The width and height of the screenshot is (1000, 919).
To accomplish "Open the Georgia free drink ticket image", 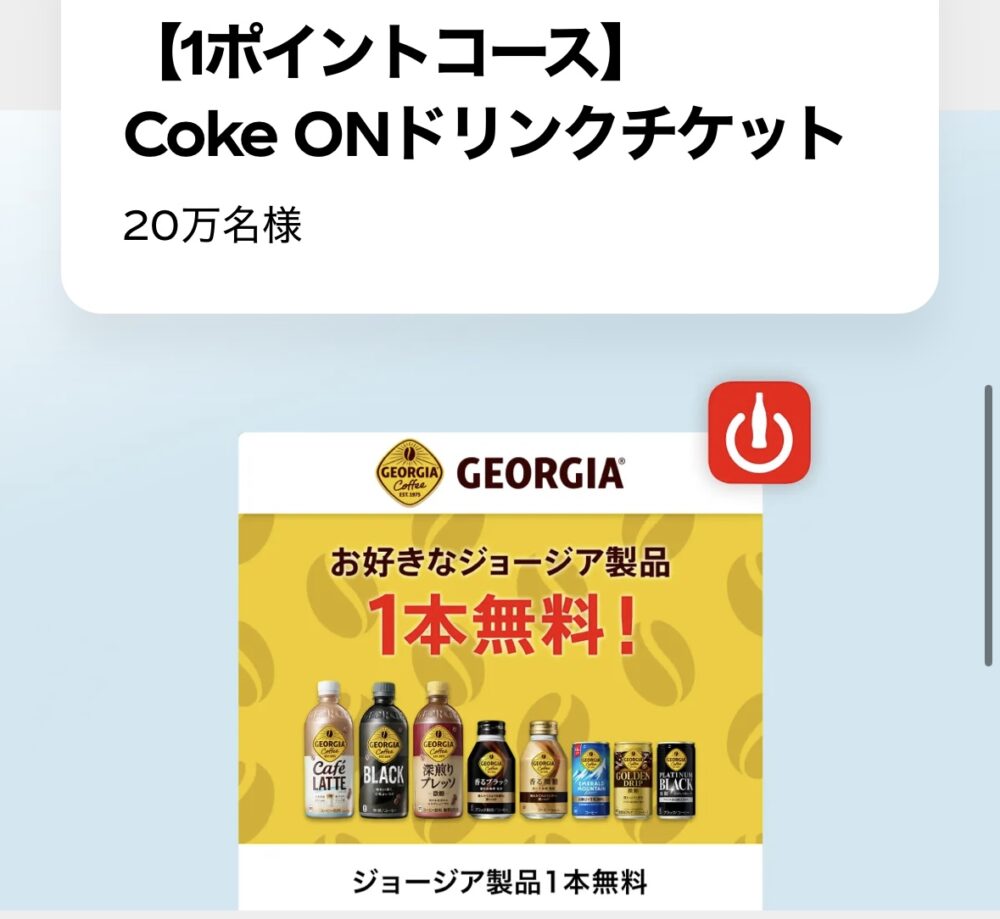I will 500,670.
